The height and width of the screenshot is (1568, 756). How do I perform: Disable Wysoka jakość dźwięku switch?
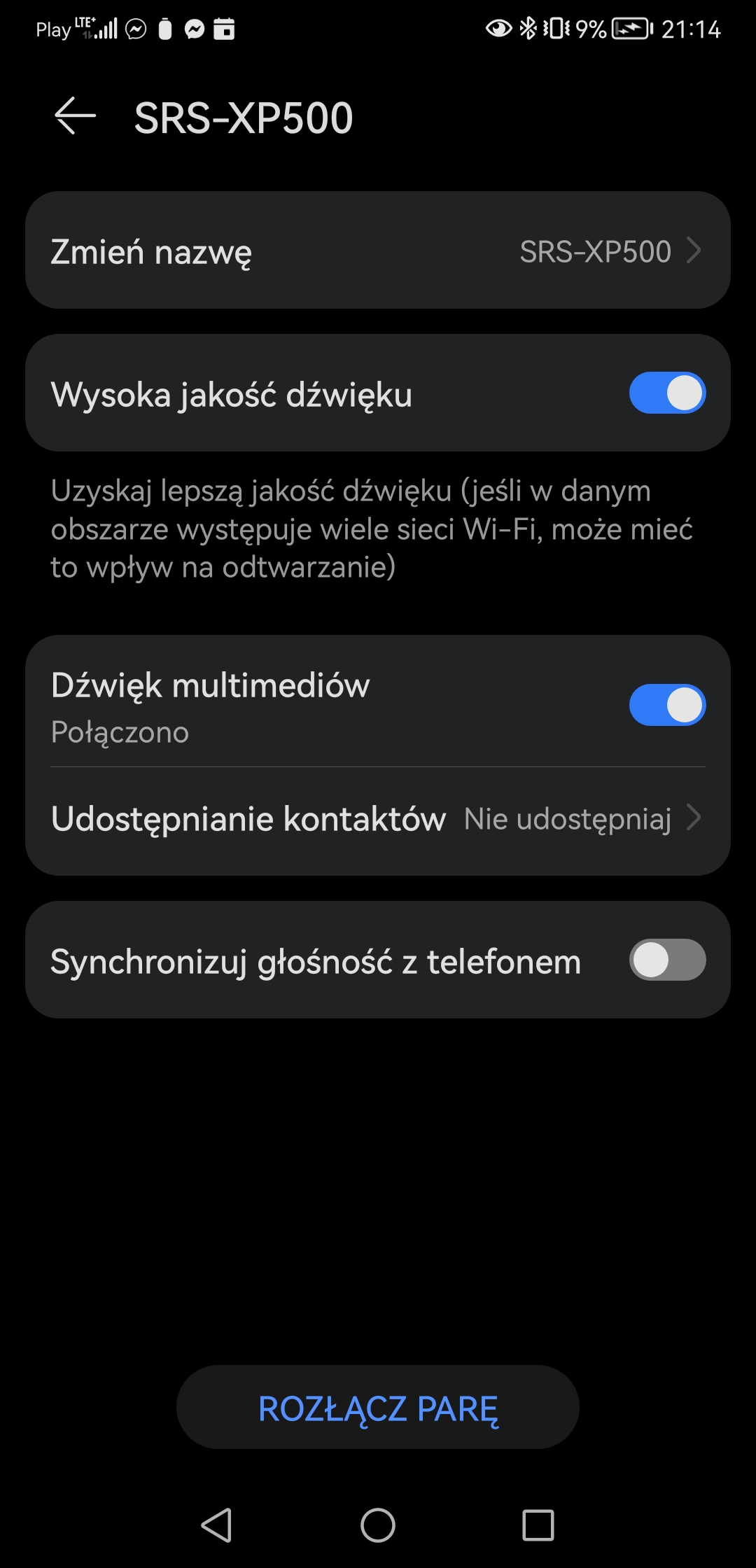click(667, 393)
